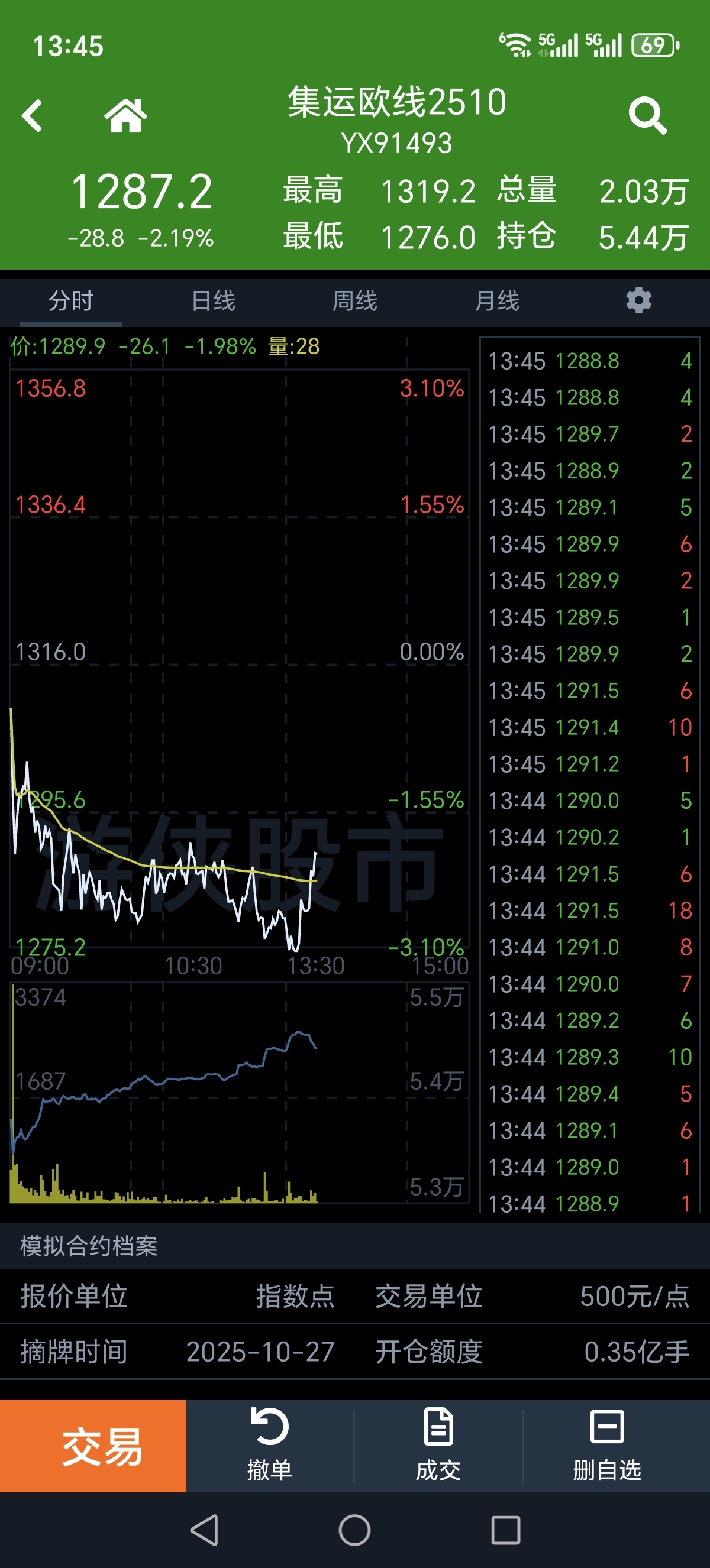Tap the system back button
Screen dimensions: 710x1568
click(205, 1530)
